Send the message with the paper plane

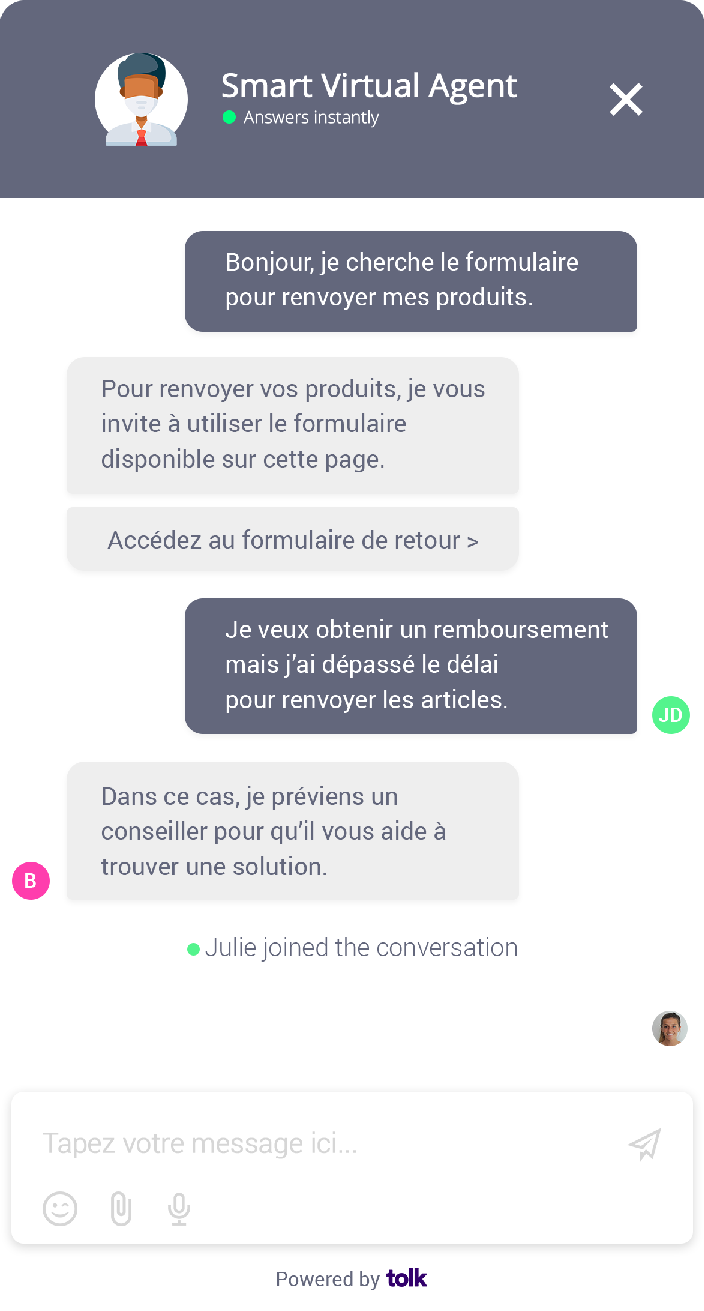coord(645,1143)
